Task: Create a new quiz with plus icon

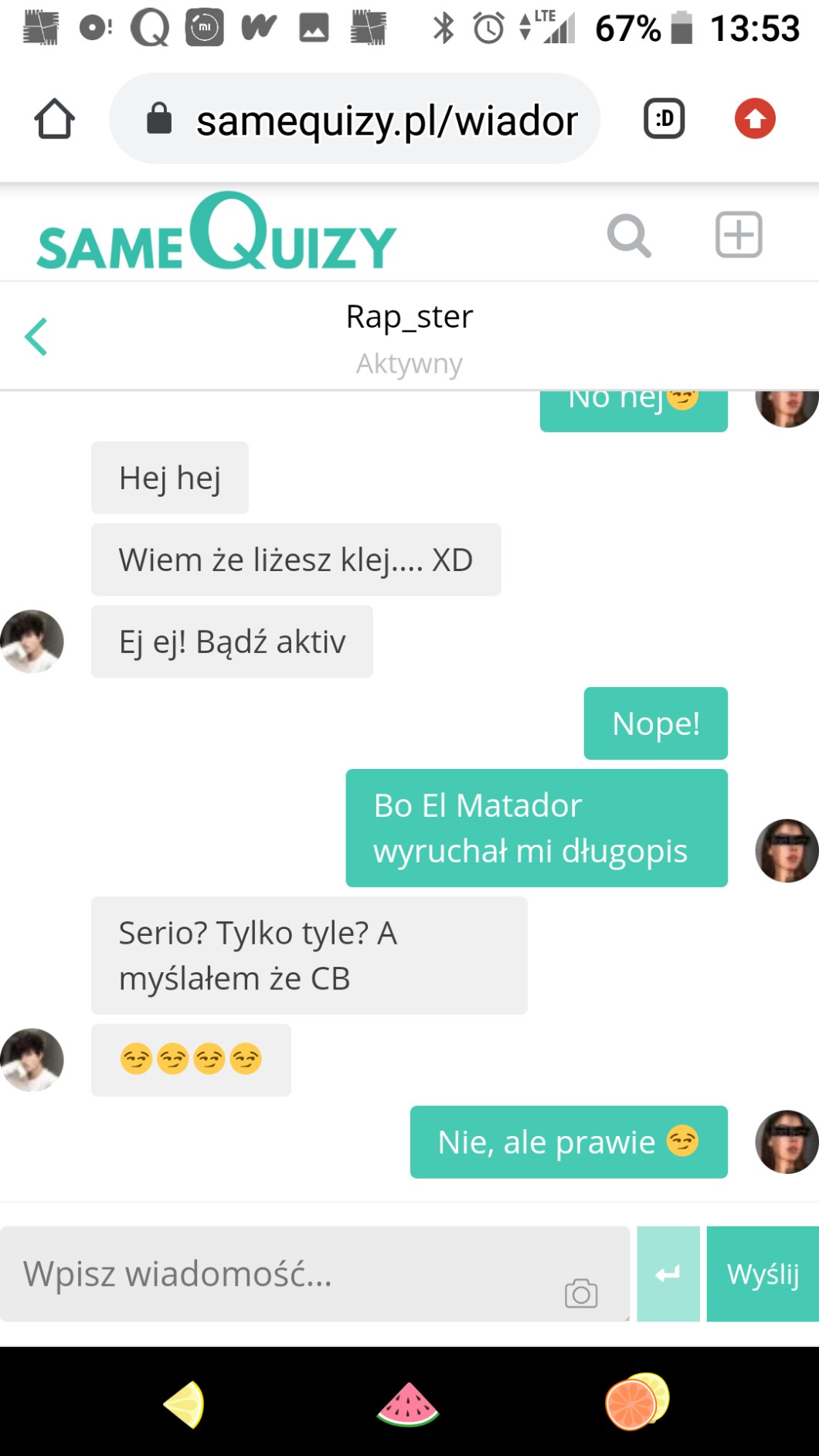Action: point(739,234)
